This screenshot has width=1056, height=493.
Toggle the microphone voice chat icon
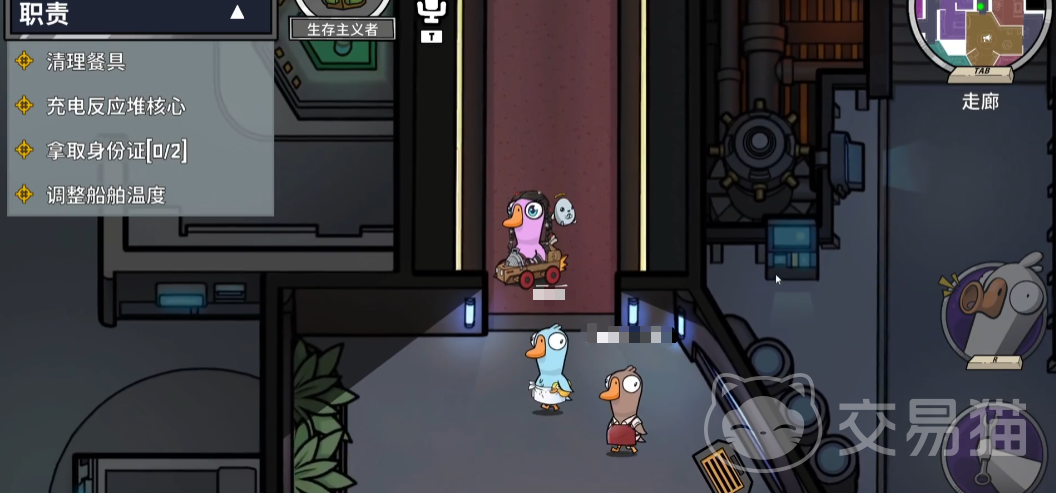click(x=431, y=12)
